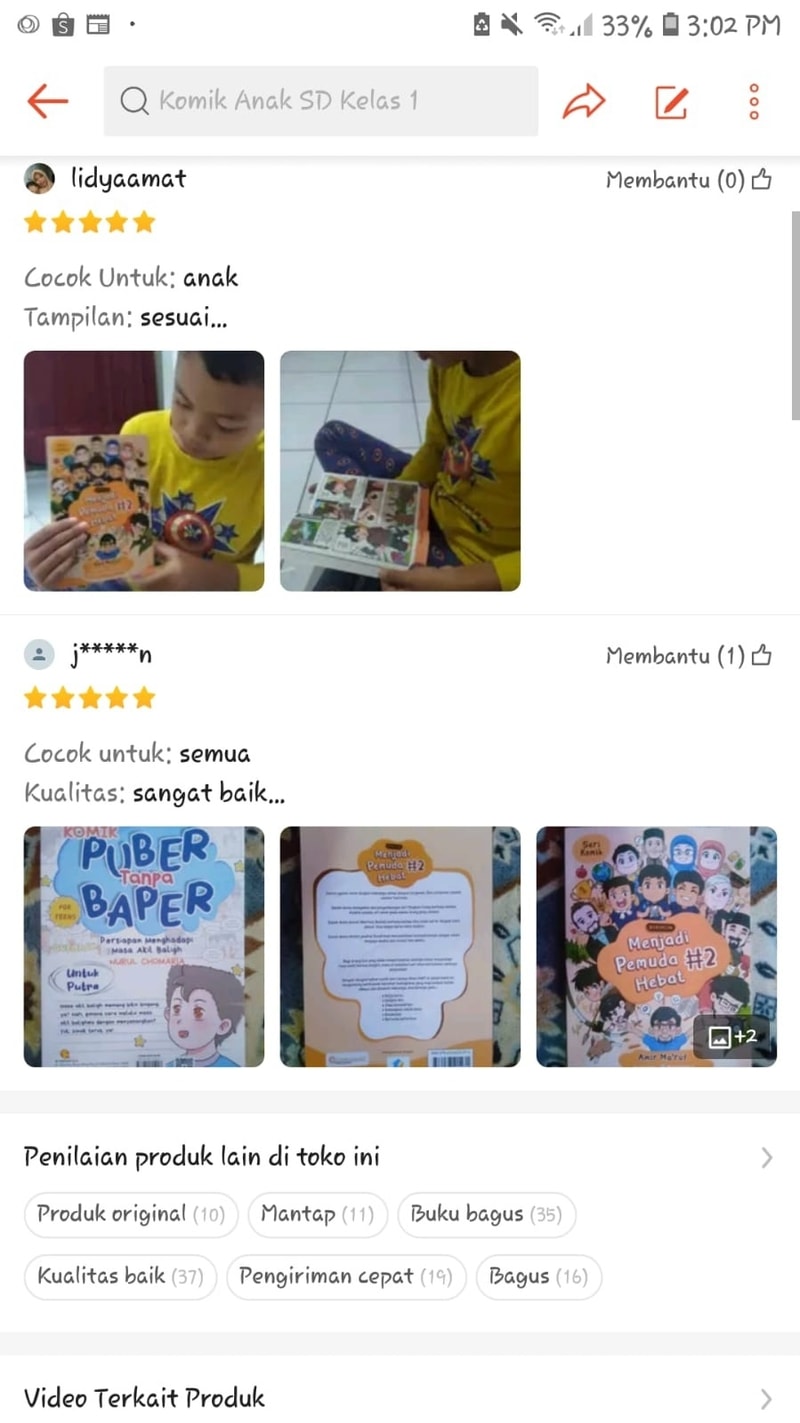Tap the Bagus review chip
Image resolution: width=800 pixels, height=1423 pixels.
(538, 1277)
